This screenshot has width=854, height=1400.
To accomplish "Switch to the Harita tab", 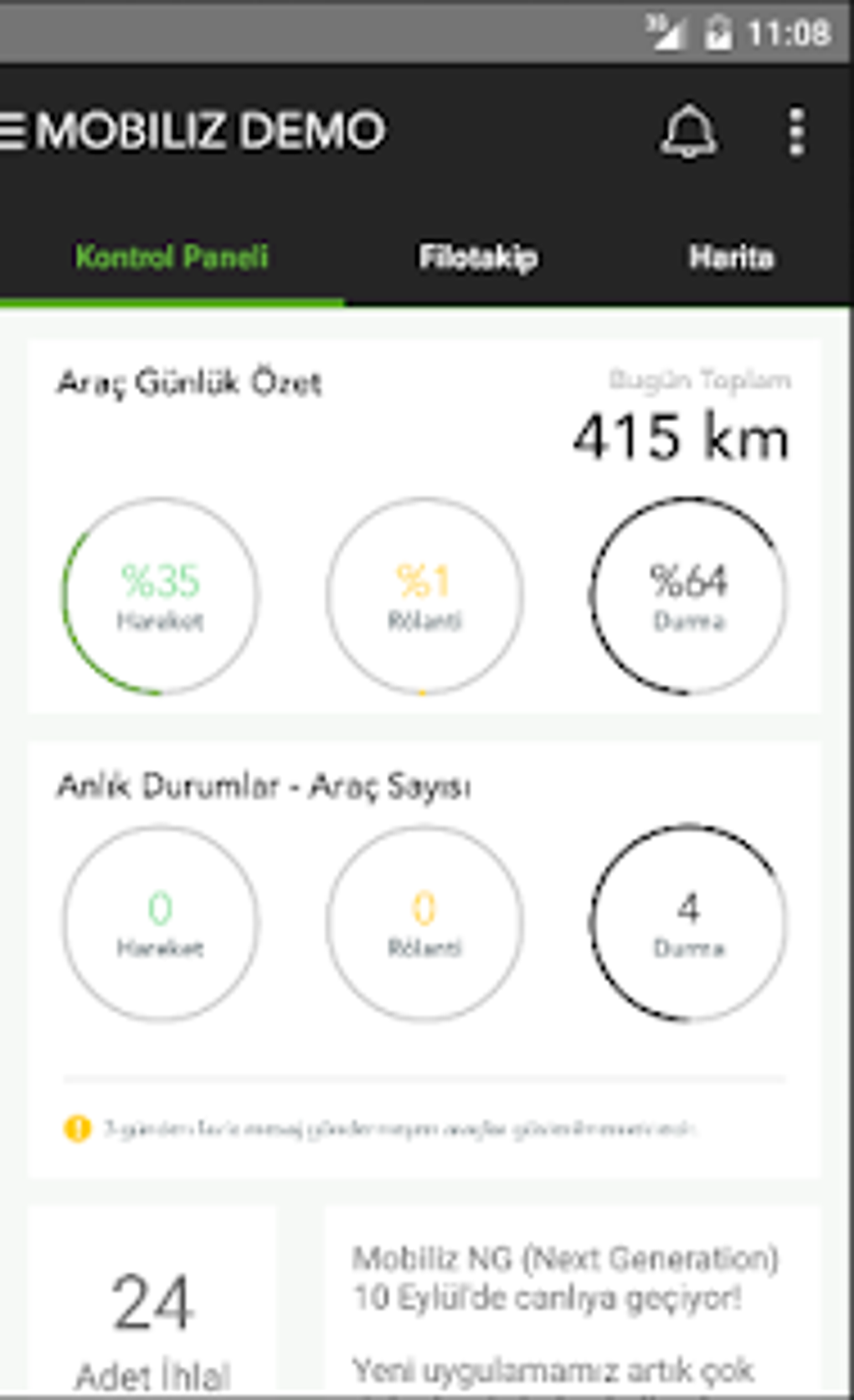I will click(x=731, y=257).
